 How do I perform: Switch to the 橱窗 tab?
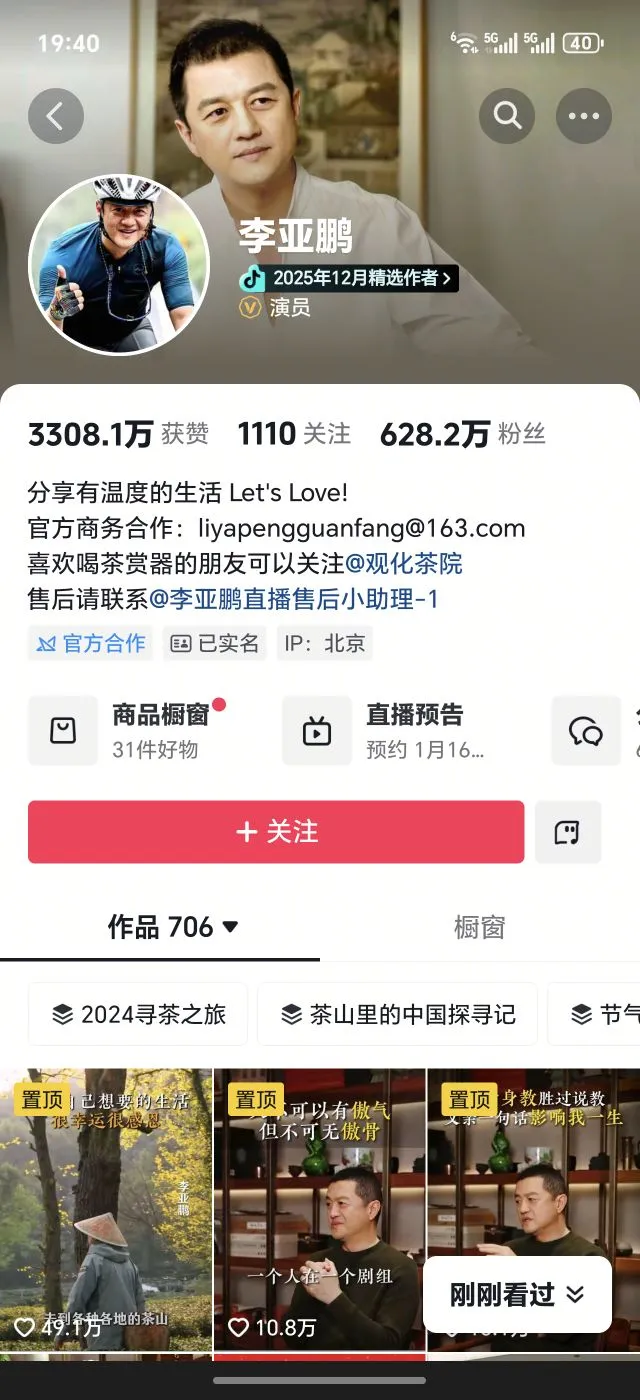(479, 927)
